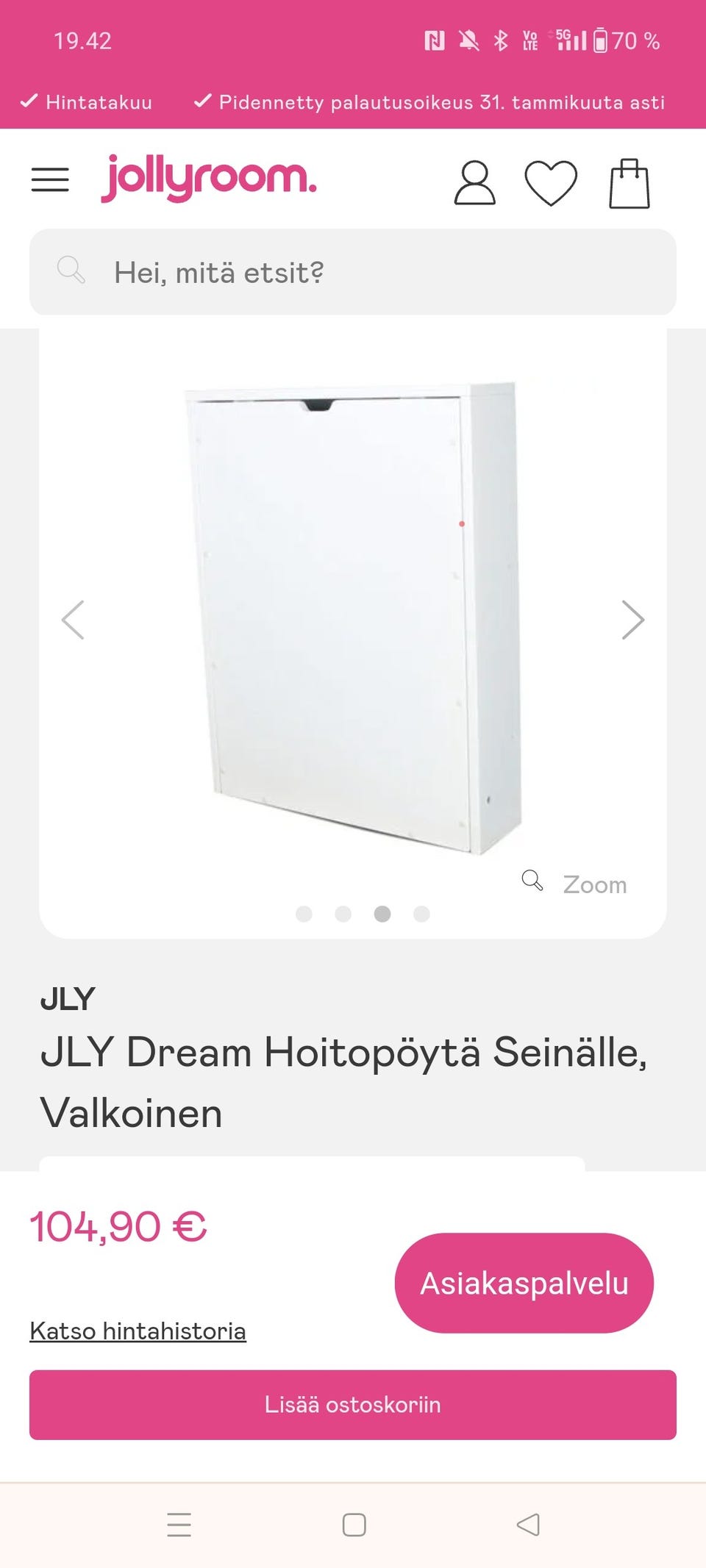Open Katso hintahistoria price history
The height and width of the screenshot is (1568, 706).
(x=138, y=1329)
